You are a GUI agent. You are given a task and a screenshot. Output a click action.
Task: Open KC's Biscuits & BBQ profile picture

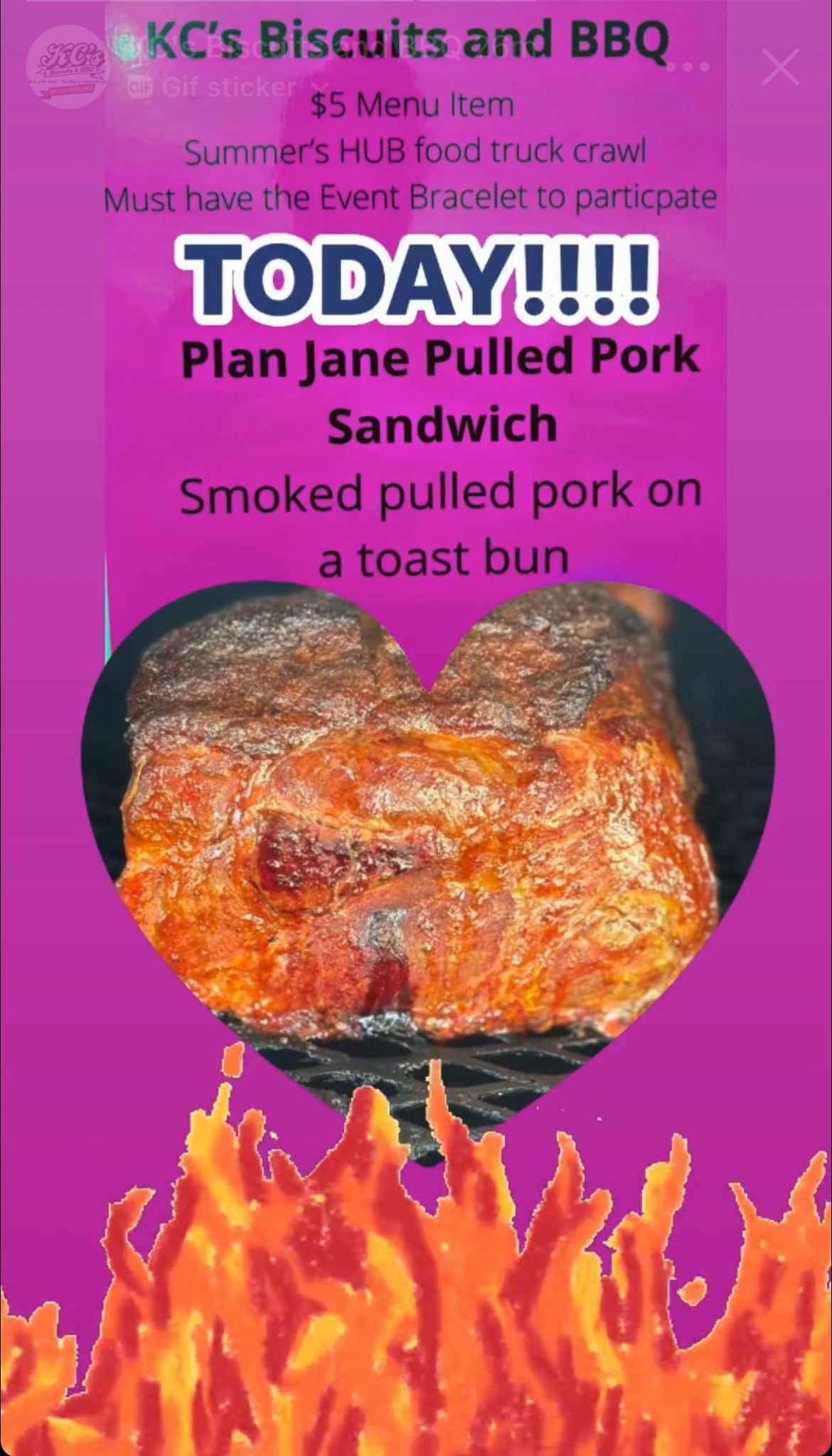[x=65, y=68]
